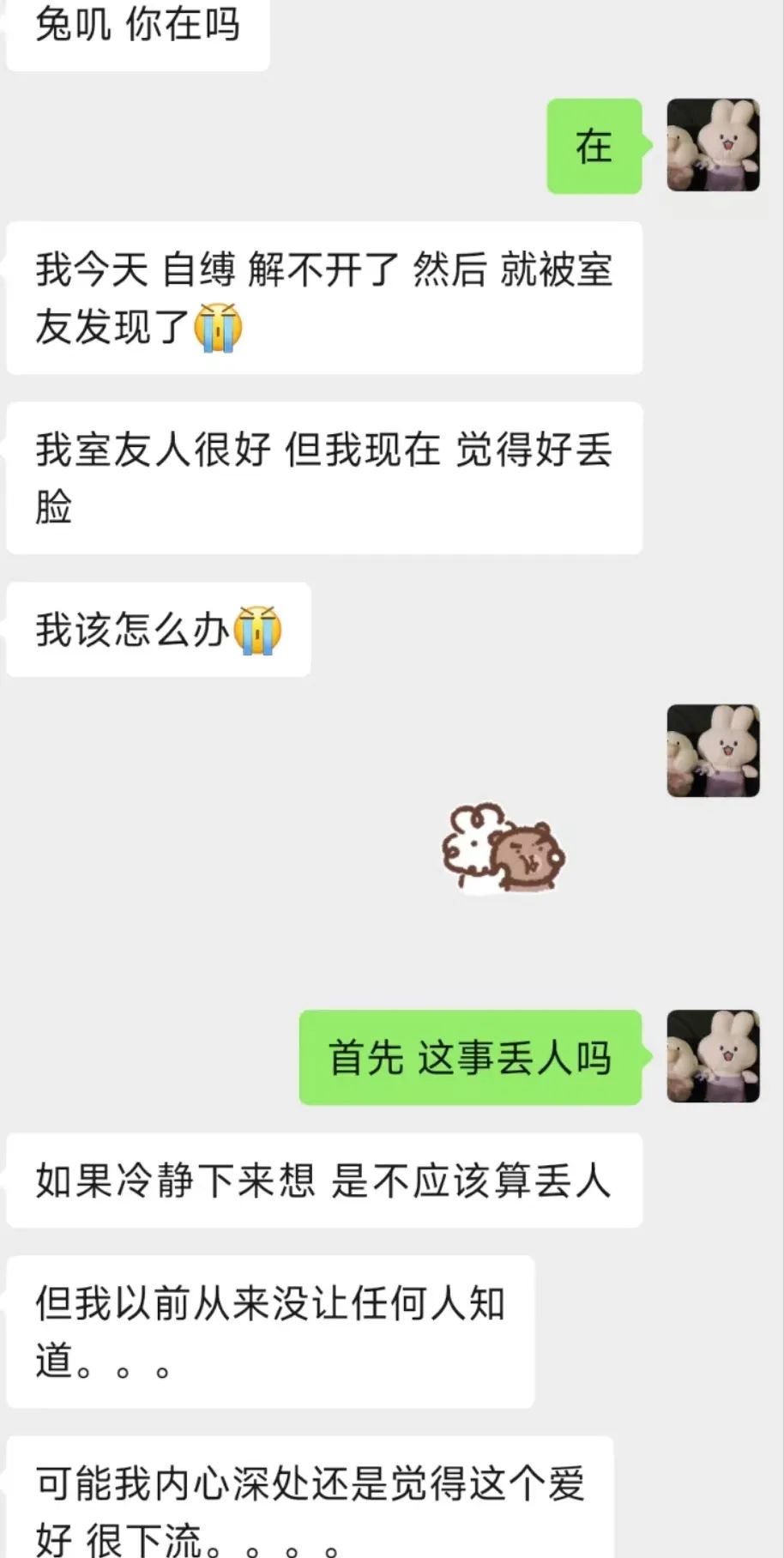Click the avatar next to "首先 这事丢人吗"
The height and width of the screenshot is (1558, 784).
pos(714,1057)
